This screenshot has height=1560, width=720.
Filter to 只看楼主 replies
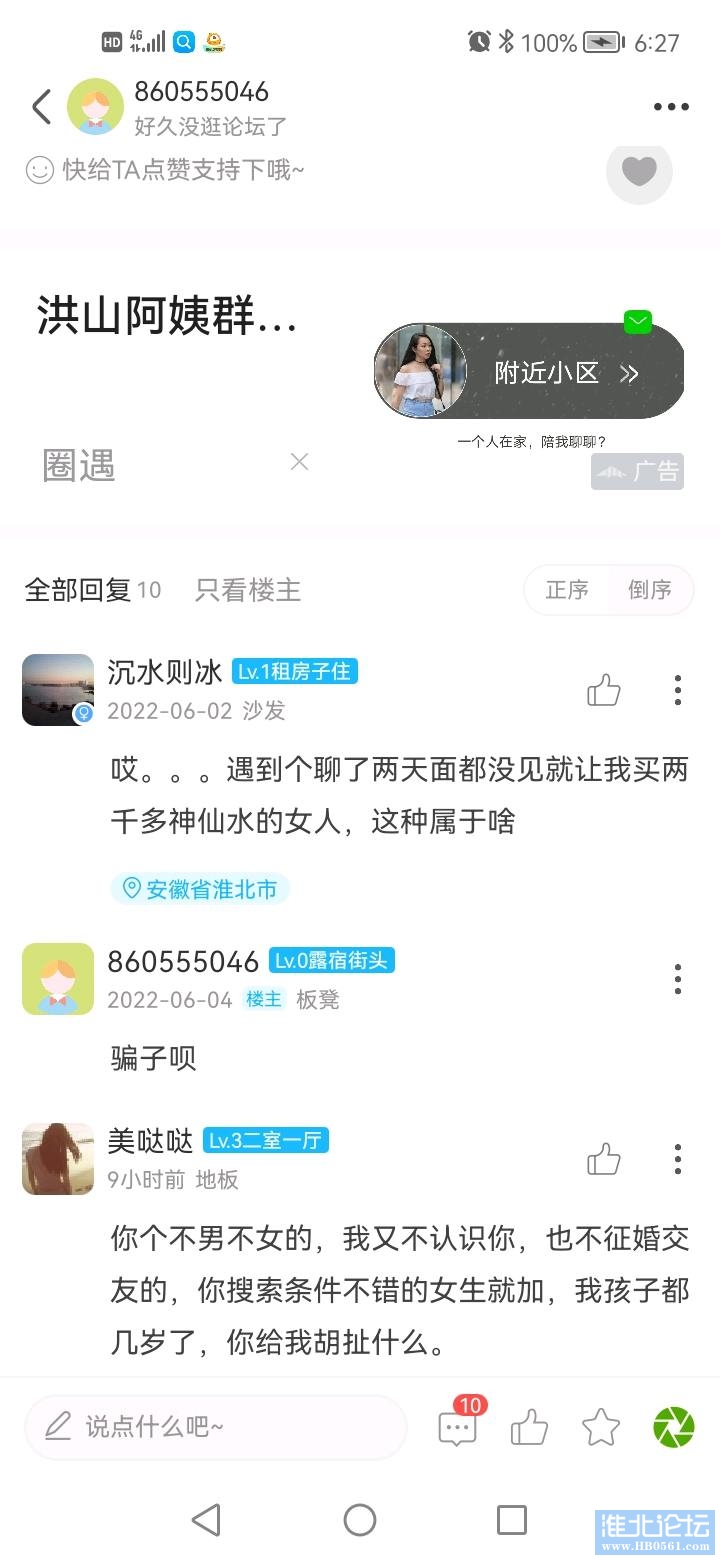click(248, 590)
